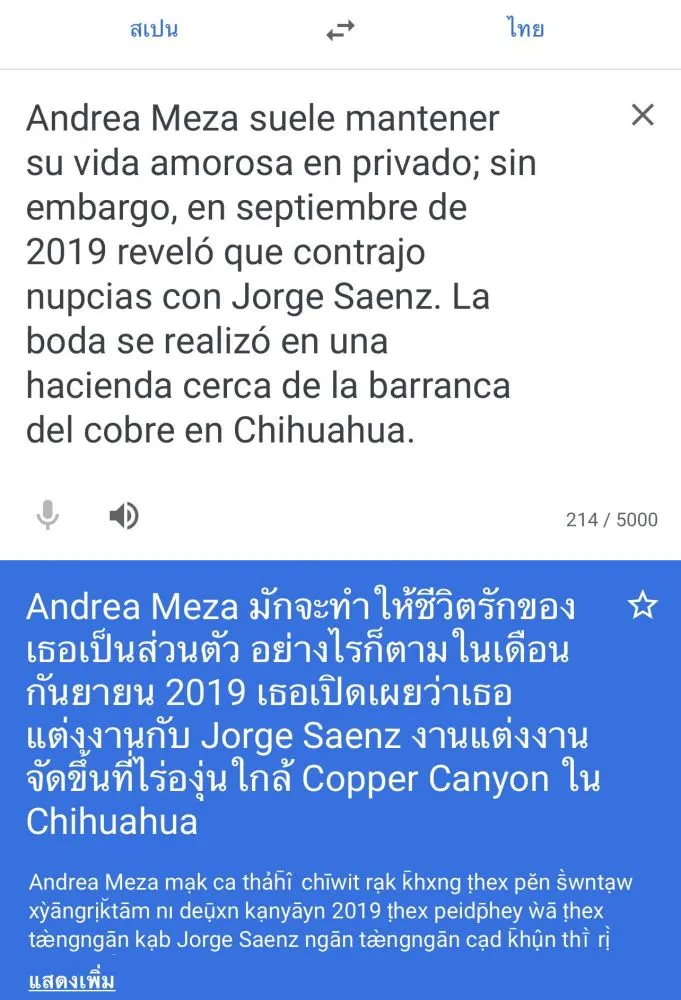This screenshot has height=1000, width=681.
Task: Select the source language สเปน
Action: (153, 29)
